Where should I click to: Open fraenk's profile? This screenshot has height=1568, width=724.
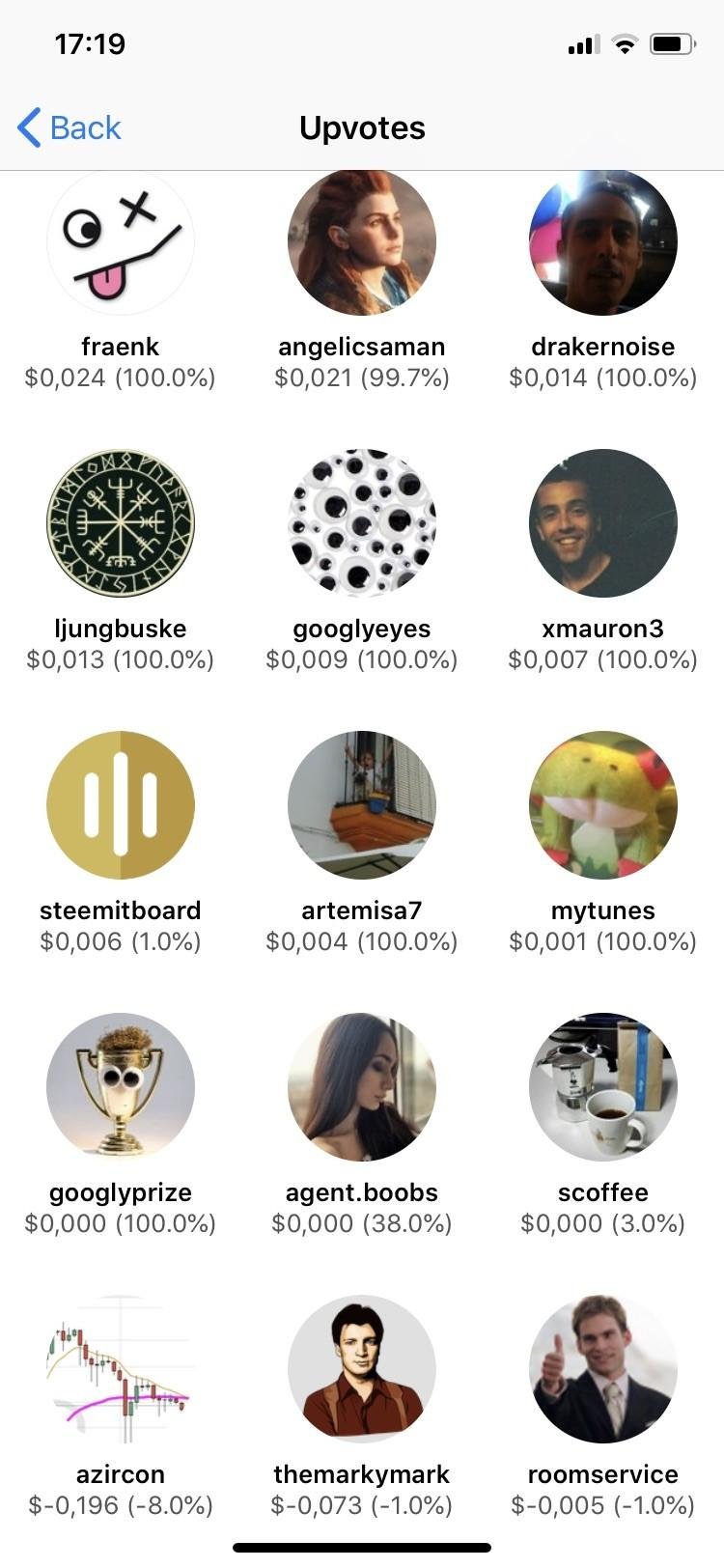121,242
